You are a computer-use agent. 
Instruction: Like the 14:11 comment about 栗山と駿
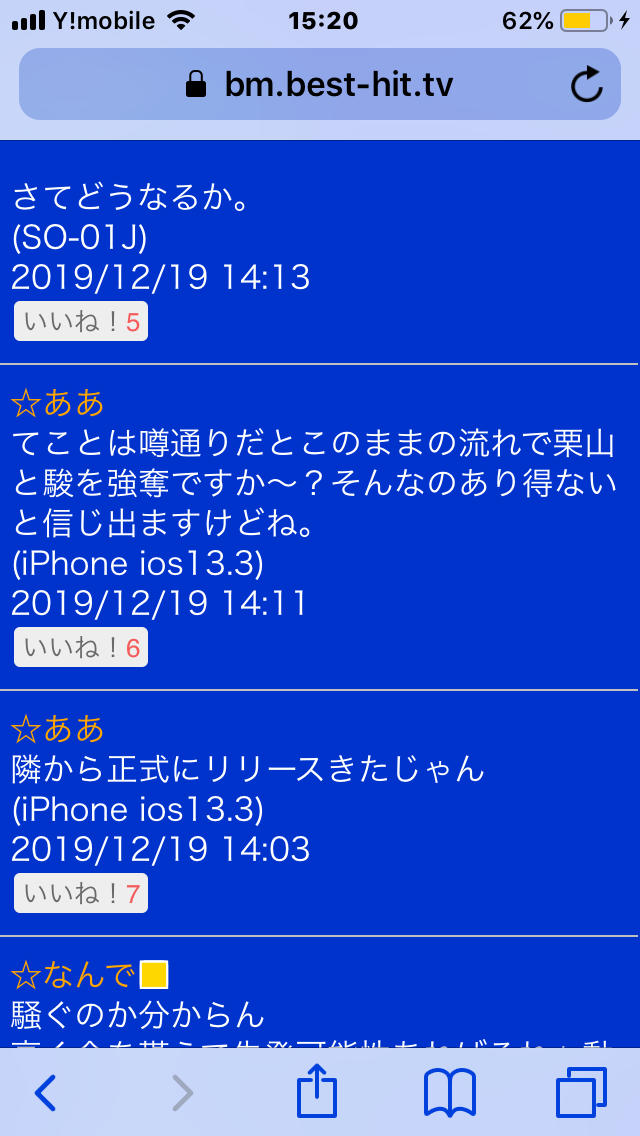point(81,648)
